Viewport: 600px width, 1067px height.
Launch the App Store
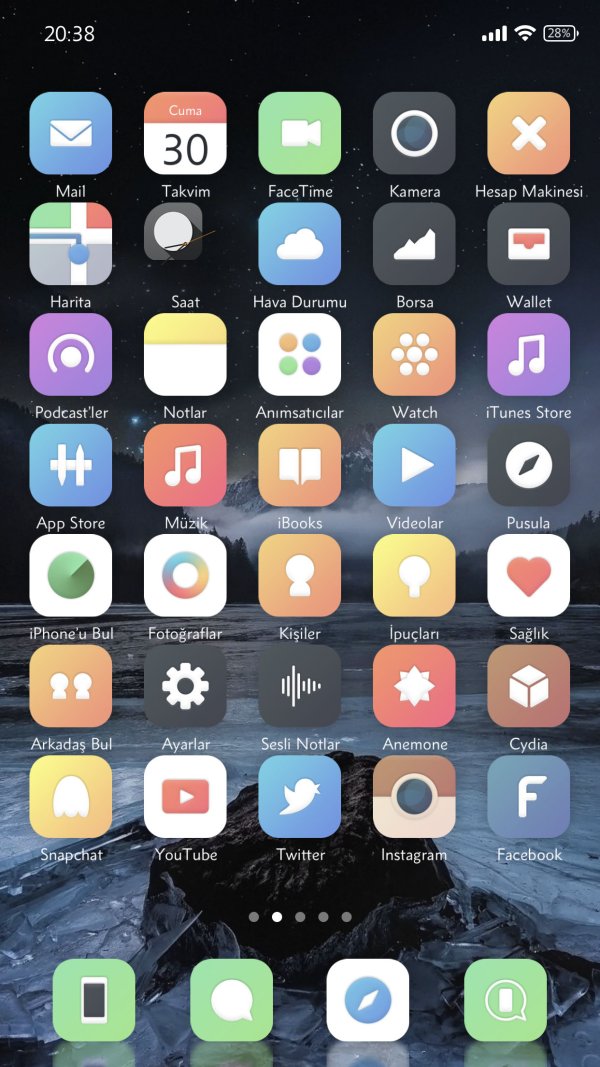pos(71,465)
